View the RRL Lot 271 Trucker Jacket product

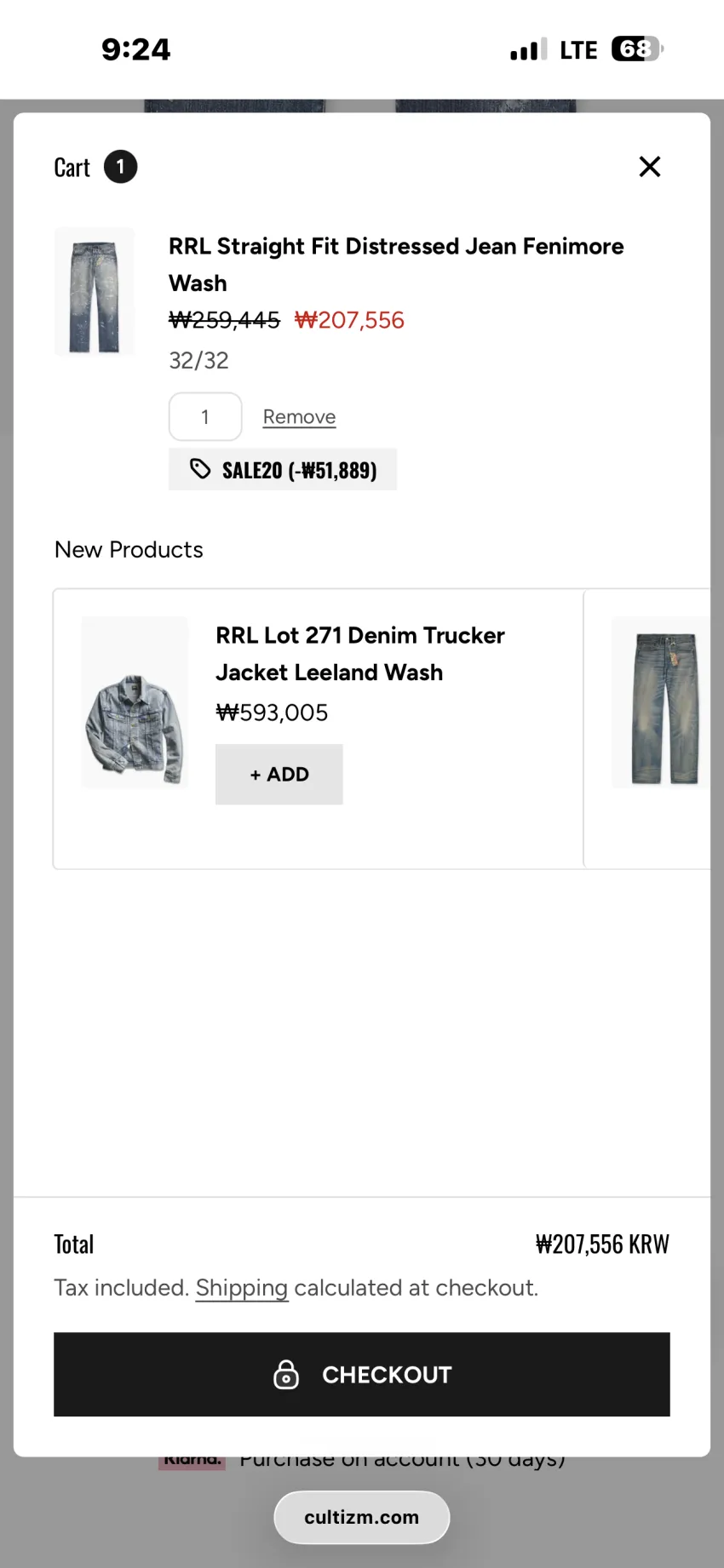click(x=359, y=654)
